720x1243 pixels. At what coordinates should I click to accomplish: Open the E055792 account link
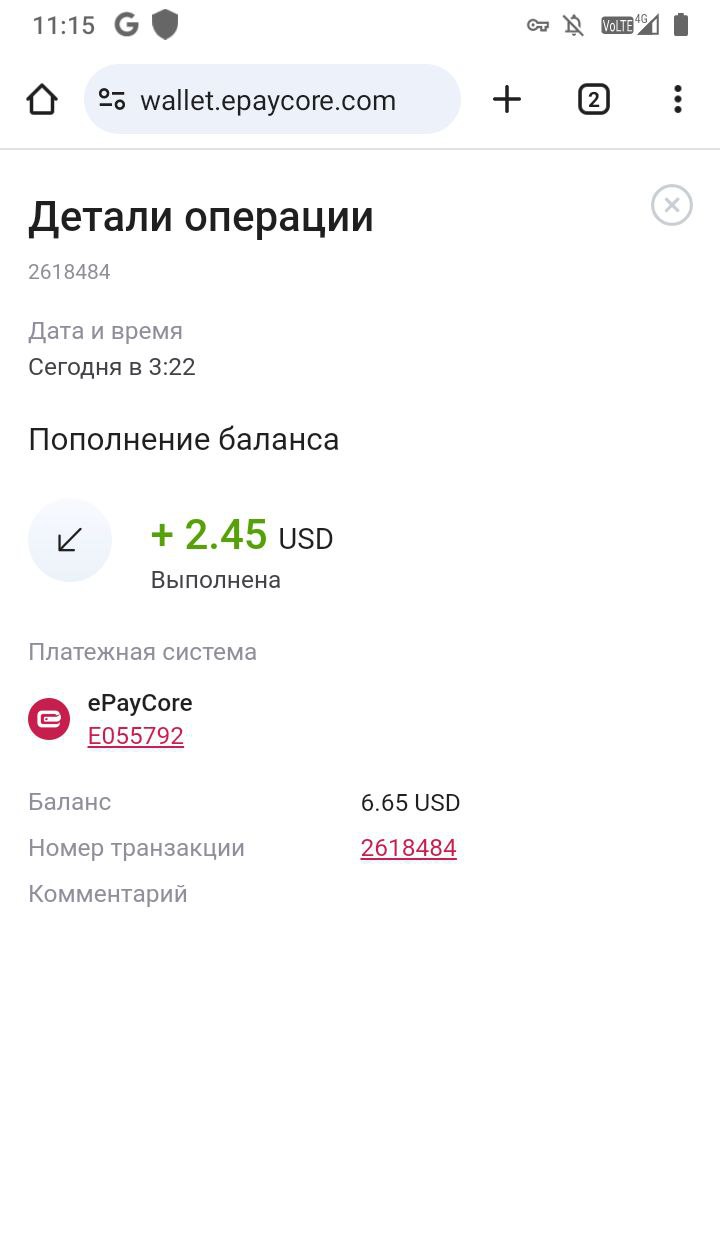(x=136, y=736)
